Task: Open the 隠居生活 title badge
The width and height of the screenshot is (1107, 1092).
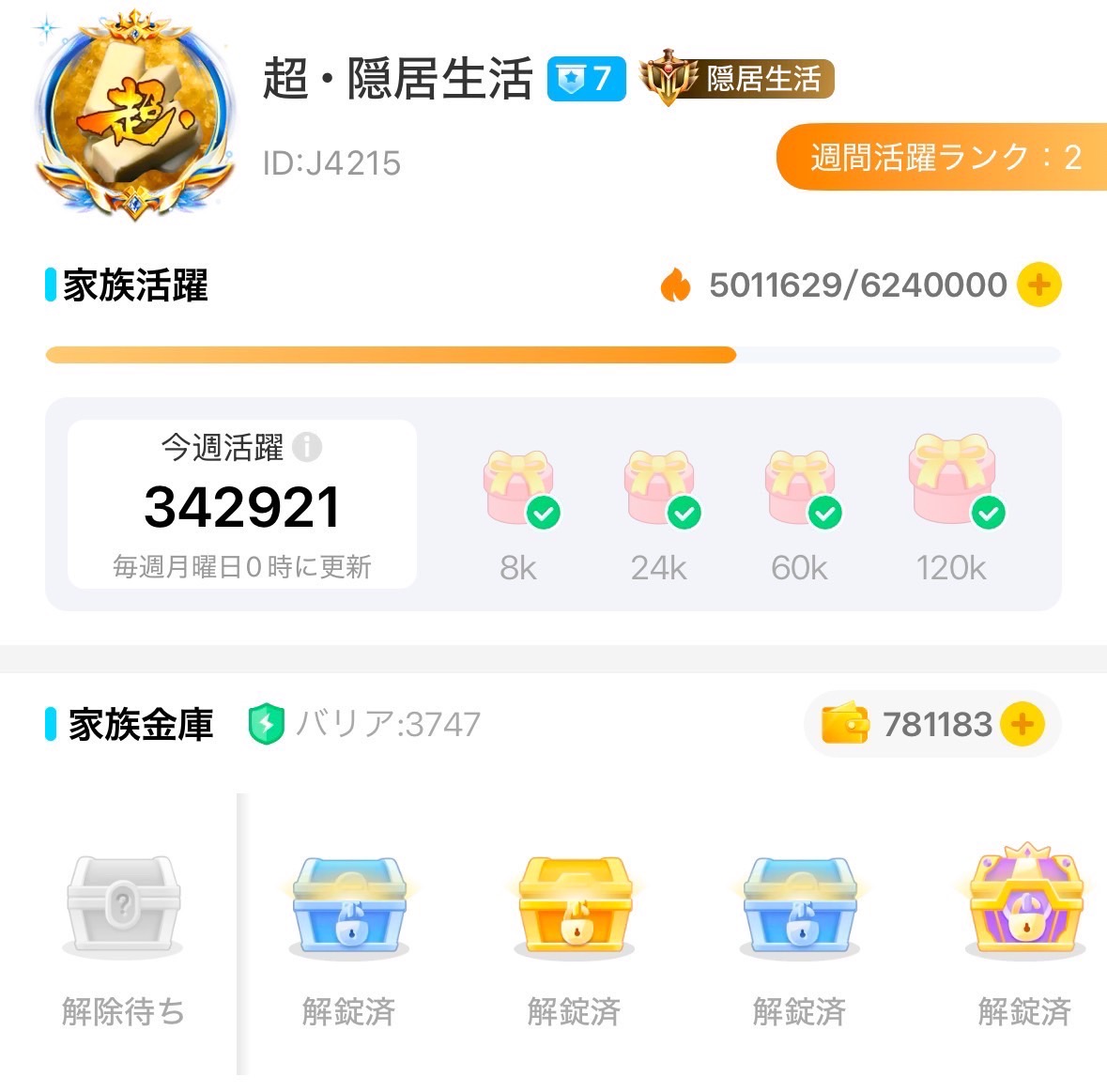Action: (737, 79)
